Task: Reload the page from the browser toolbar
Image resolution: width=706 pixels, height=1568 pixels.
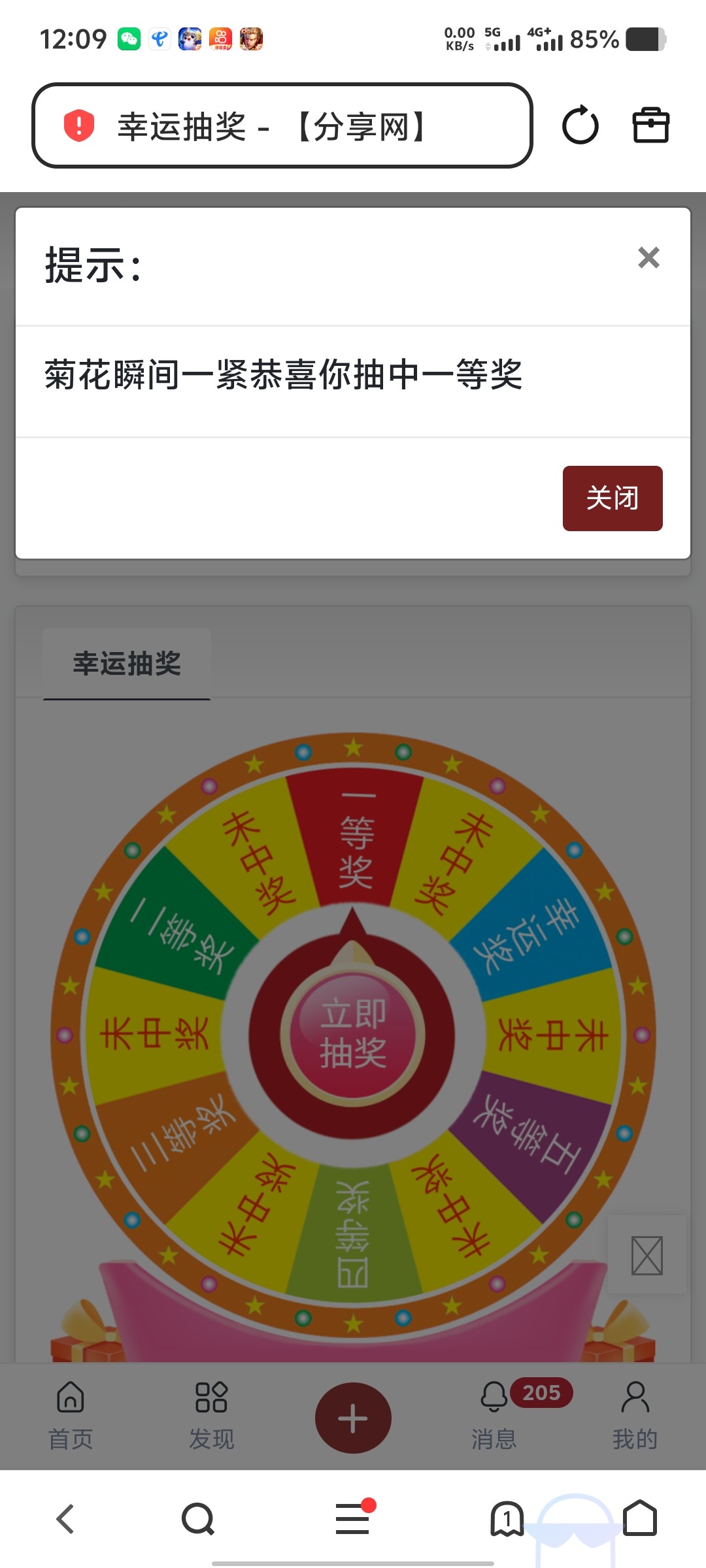Action: tap(580, 125)
